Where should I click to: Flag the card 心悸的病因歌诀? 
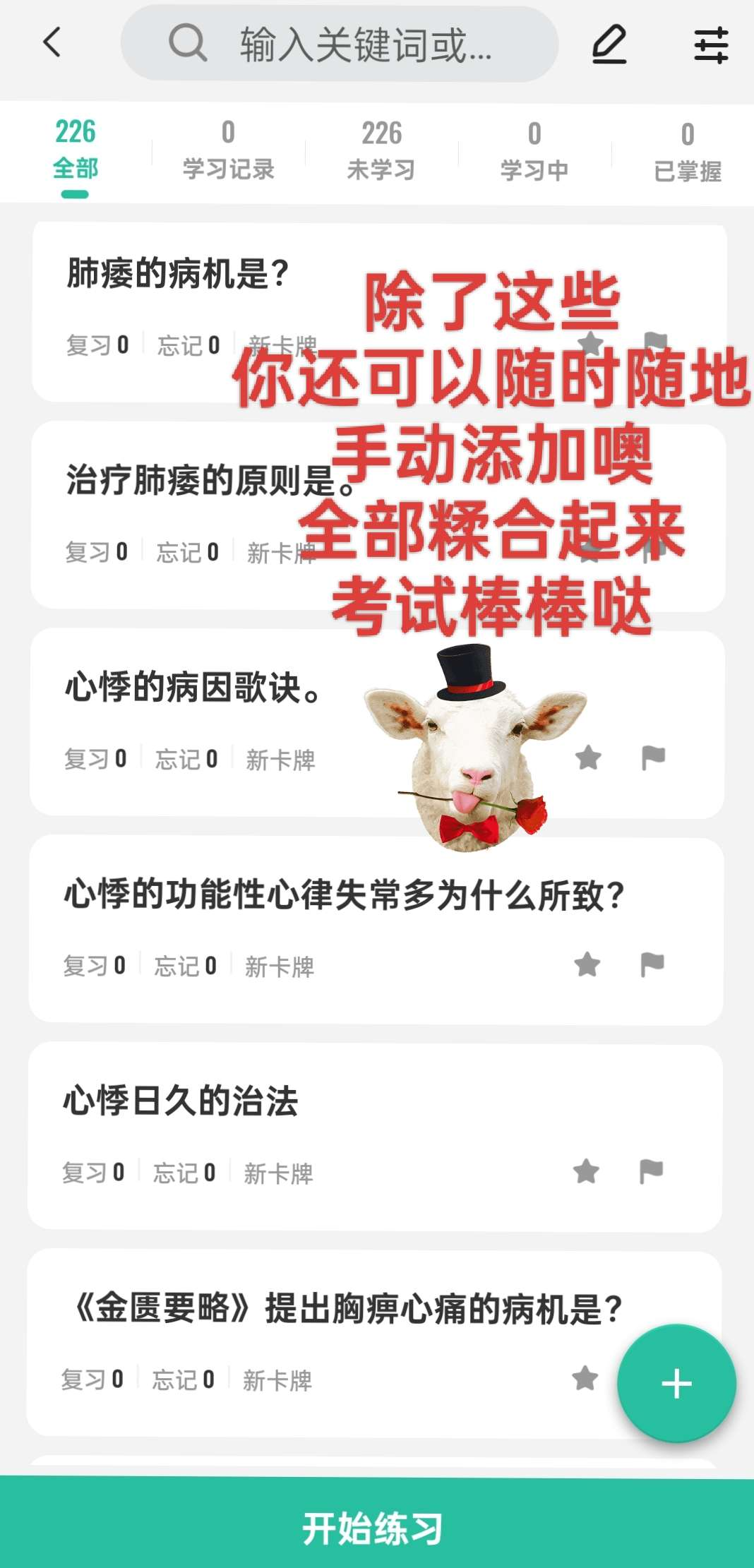coord(653,758)
